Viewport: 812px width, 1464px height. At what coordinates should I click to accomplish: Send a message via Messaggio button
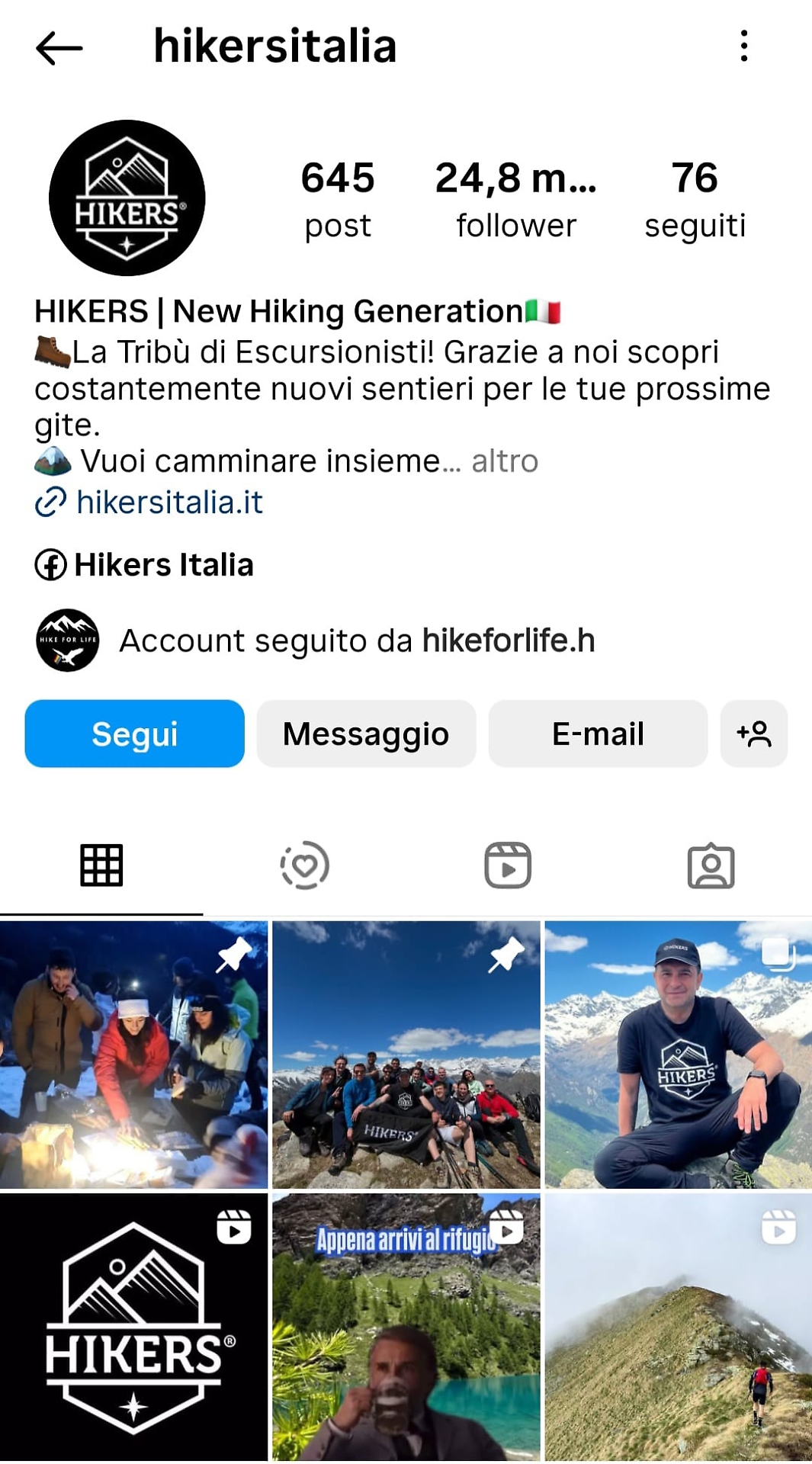[366, 734]
